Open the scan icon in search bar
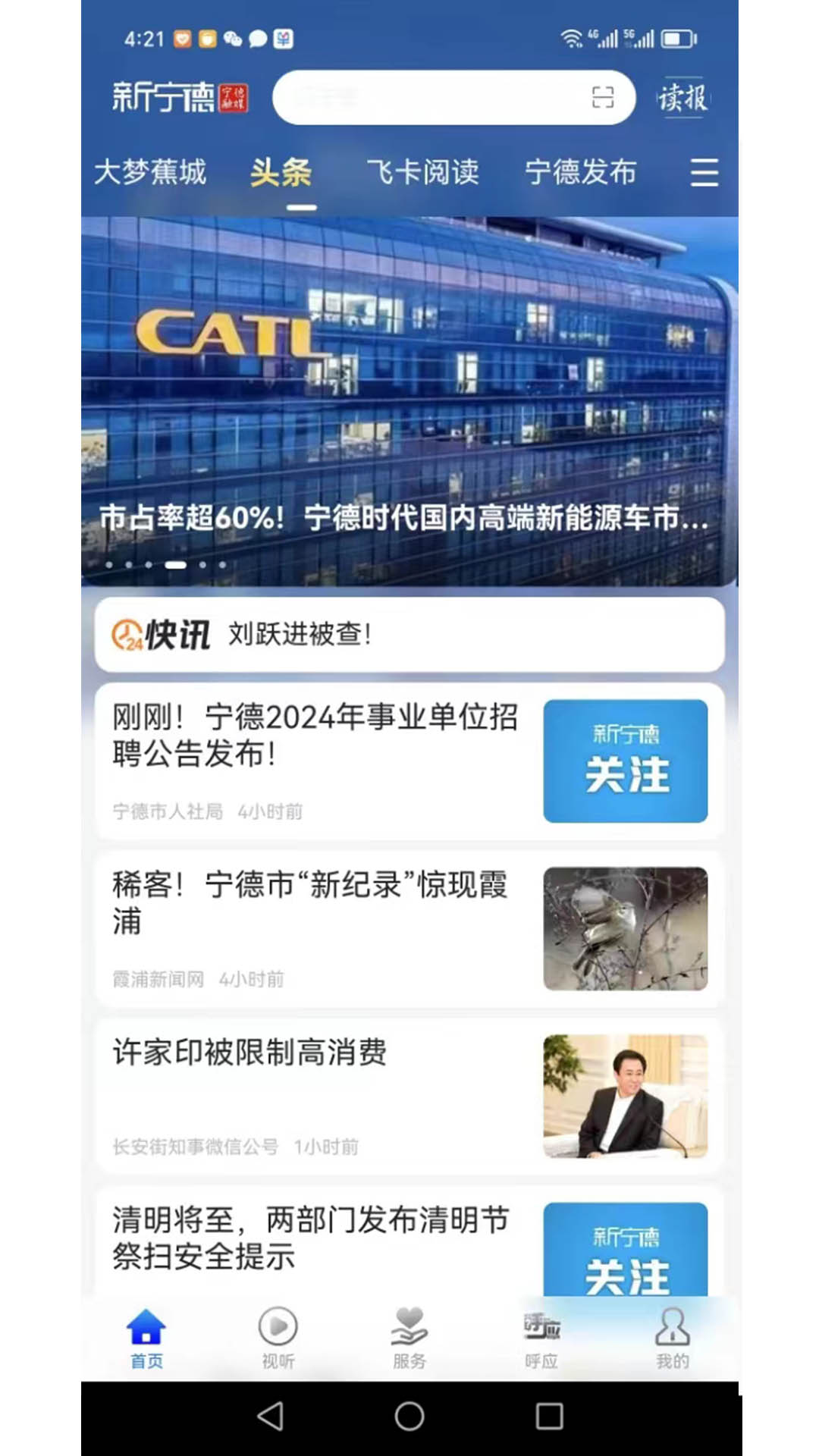Screen dimensions: 819x1456 pyautogui.click(x=603, y=98)
